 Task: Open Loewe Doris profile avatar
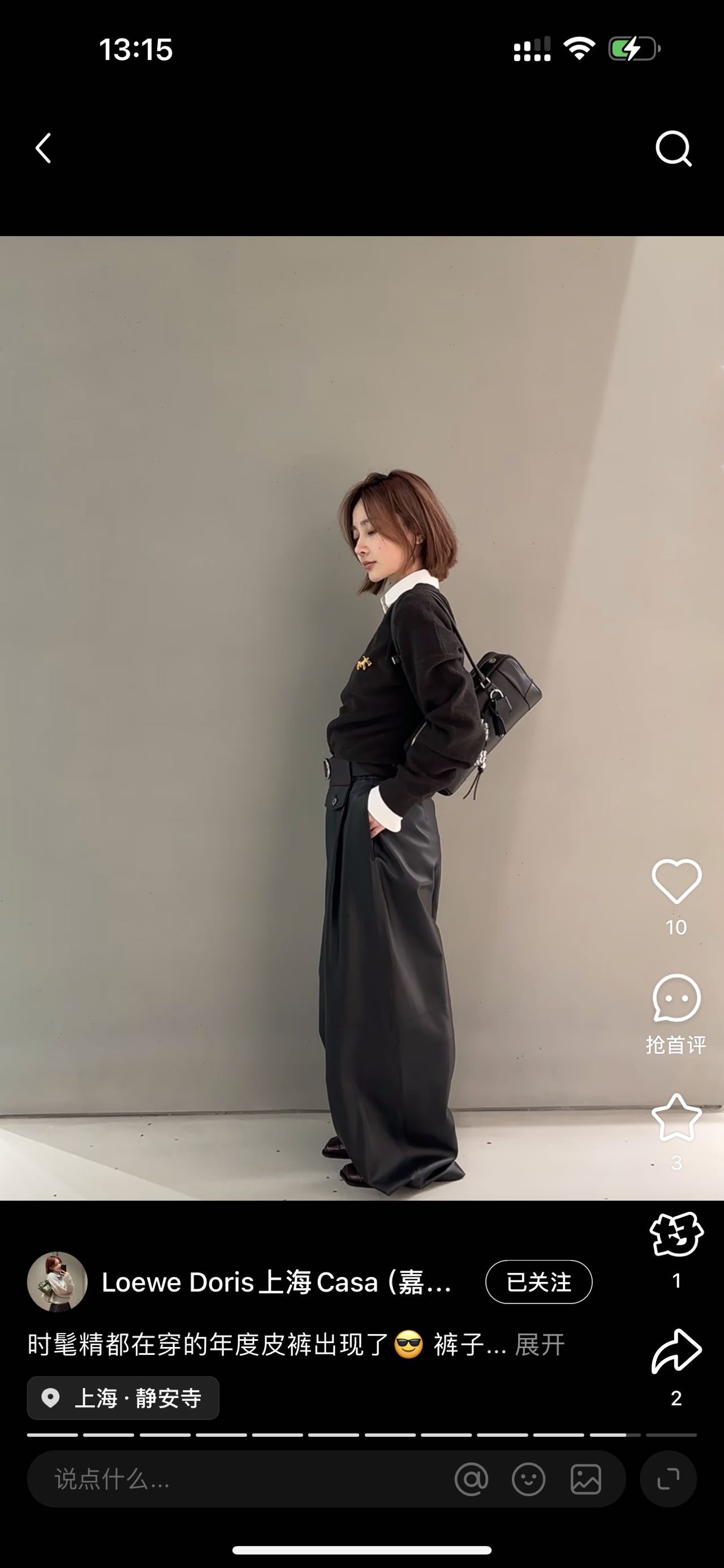[x=57, y=1282]
